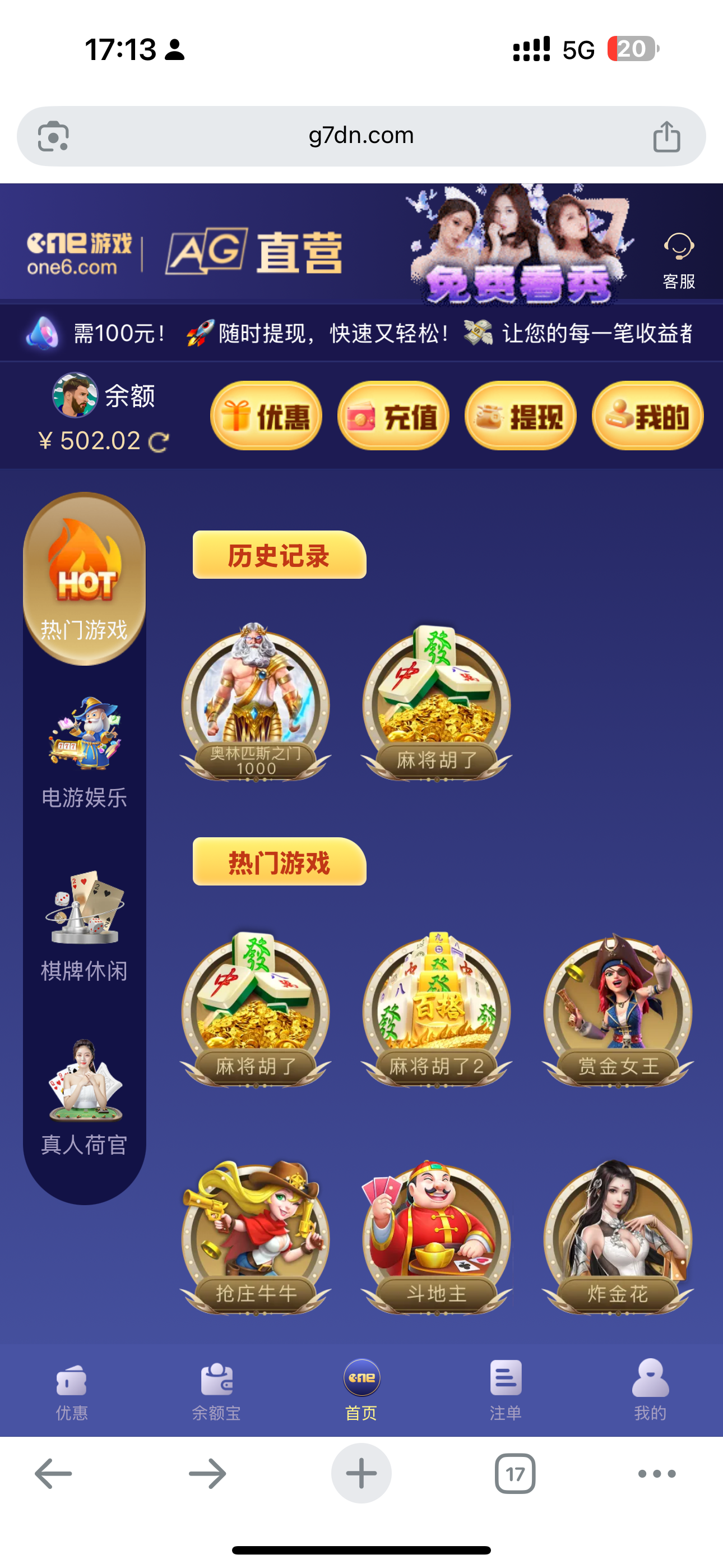This screenshot has width=723, height=1568.
Task: Open the browser tabs switcher
Action: [x=515, y=1474]
